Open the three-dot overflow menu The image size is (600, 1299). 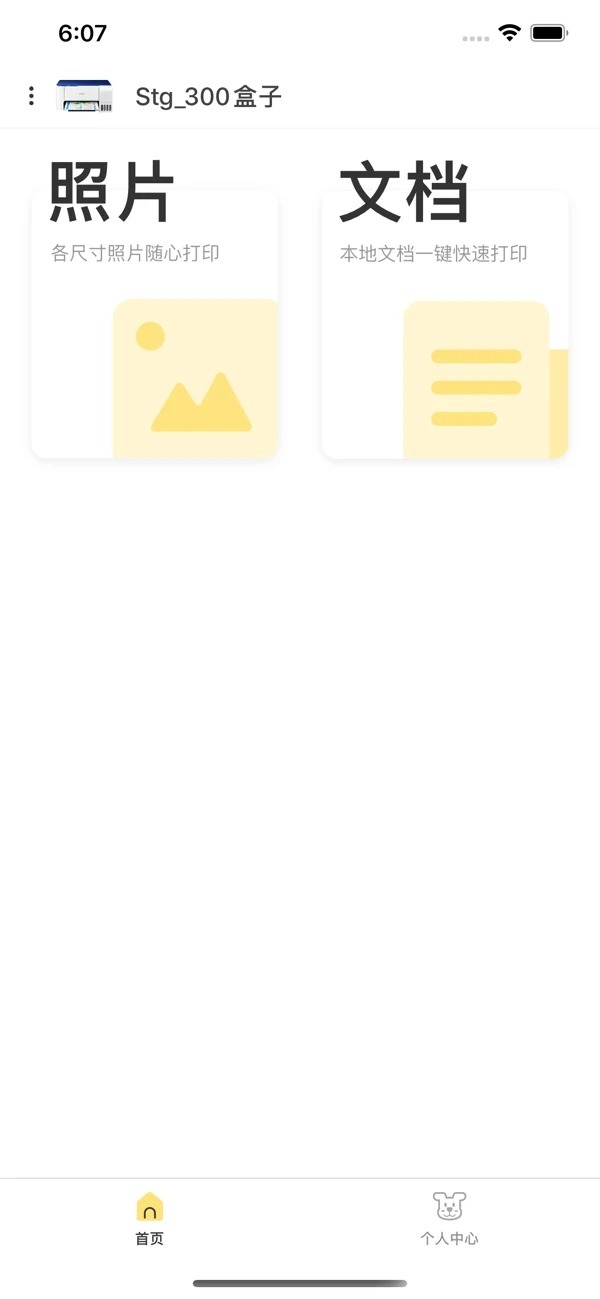[x=31, y=96]
